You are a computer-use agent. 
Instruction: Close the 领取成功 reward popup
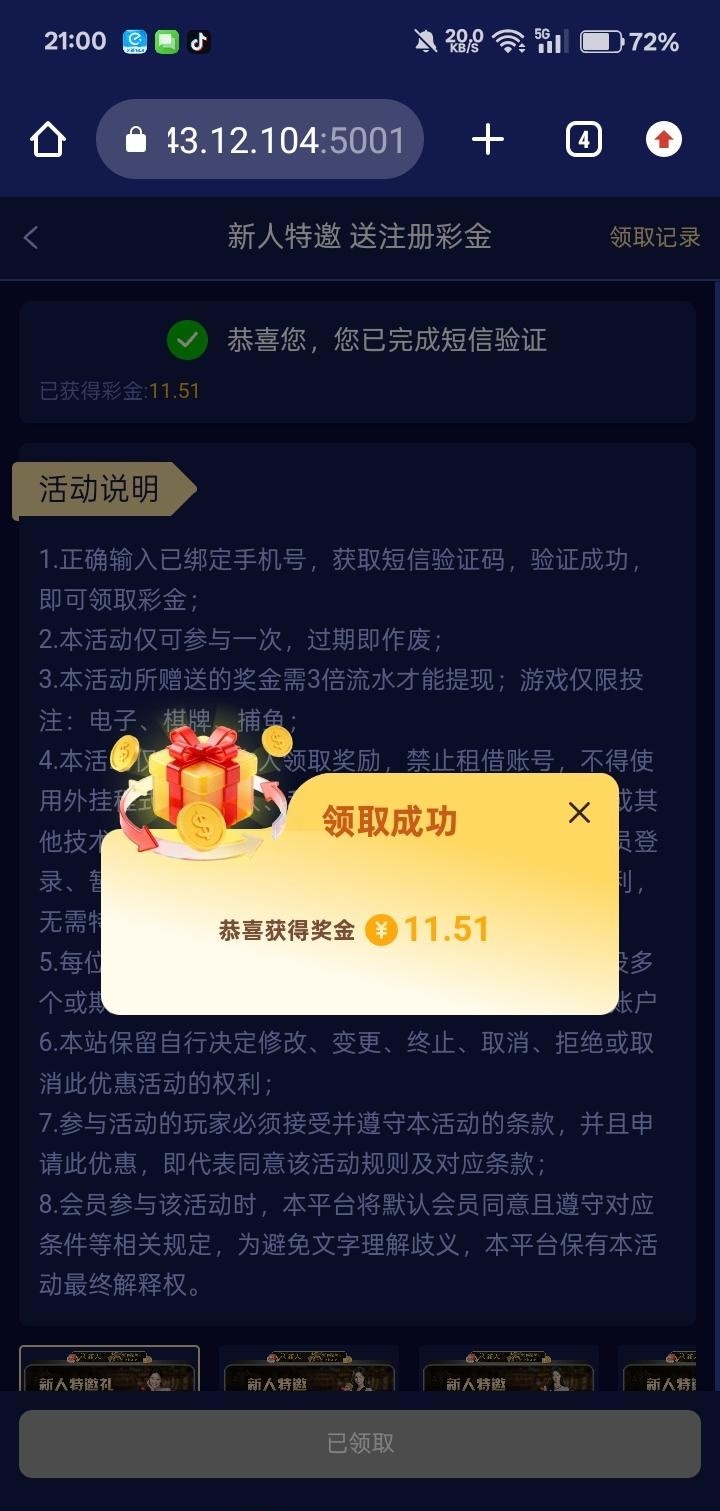tap(579, 813)
